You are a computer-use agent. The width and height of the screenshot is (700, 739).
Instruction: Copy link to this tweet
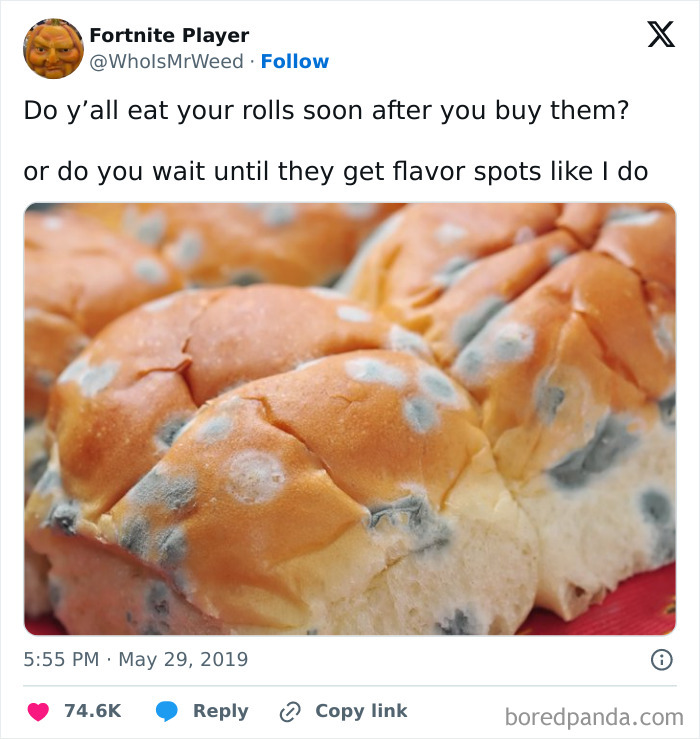pos(343,711)
